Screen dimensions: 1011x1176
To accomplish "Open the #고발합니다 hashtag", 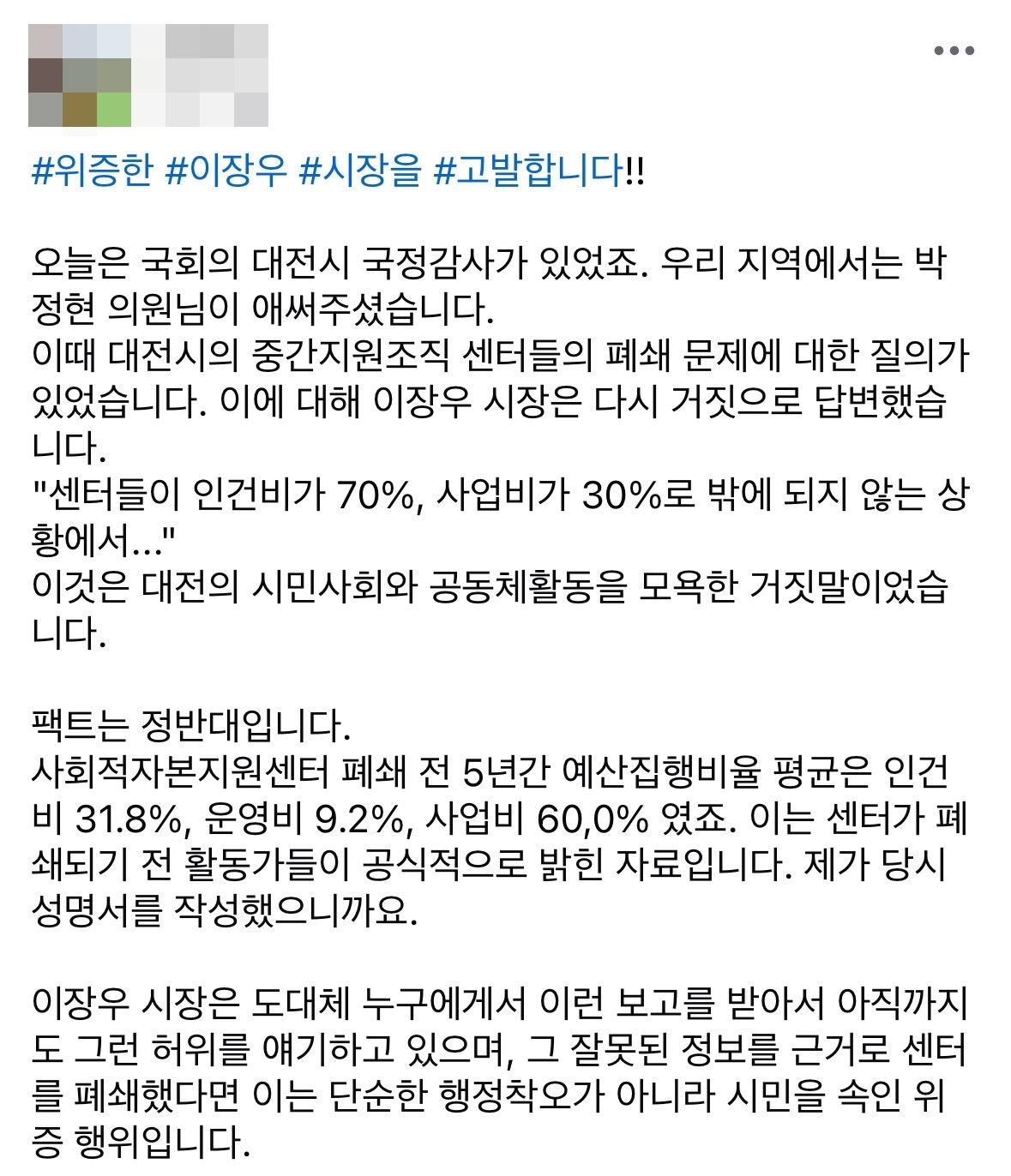I will [529, 171].
